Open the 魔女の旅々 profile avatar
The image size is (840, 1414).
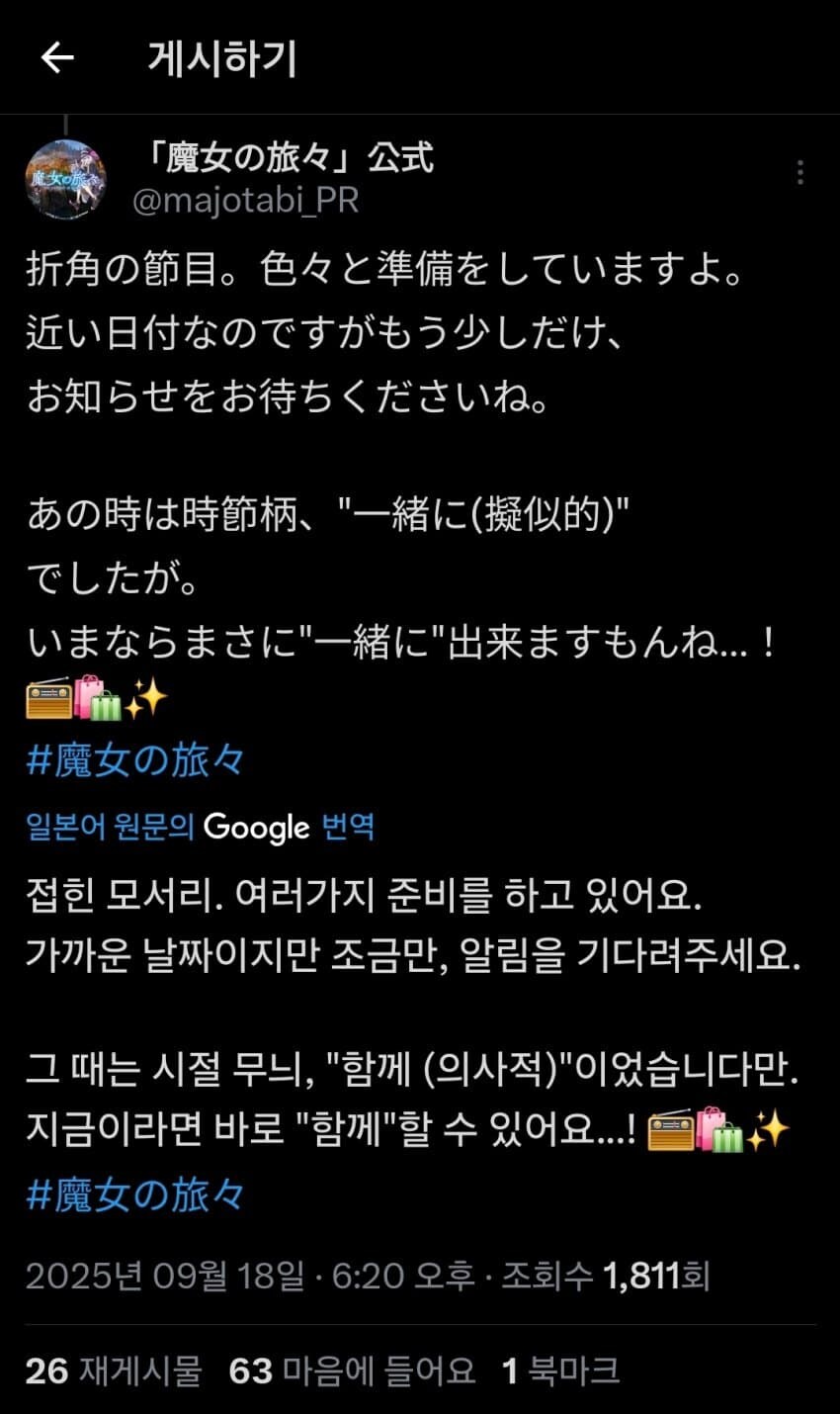coord(65,179)
